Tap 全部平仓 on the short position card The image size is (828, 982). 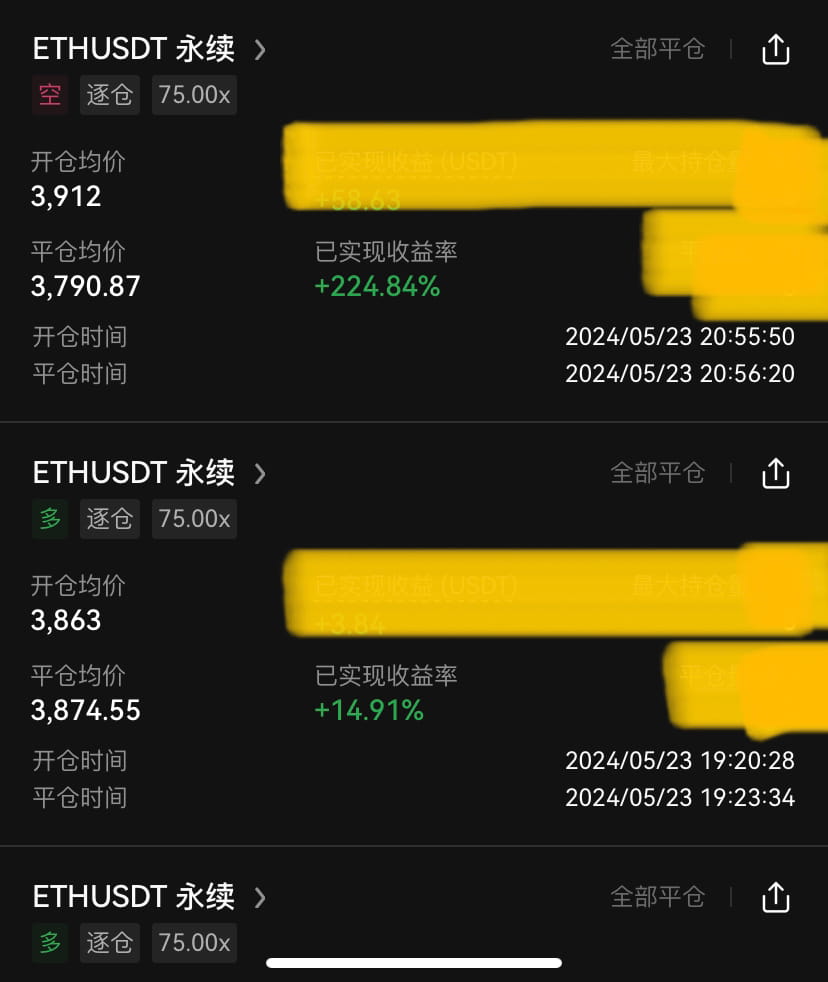(x=657, y=49)
